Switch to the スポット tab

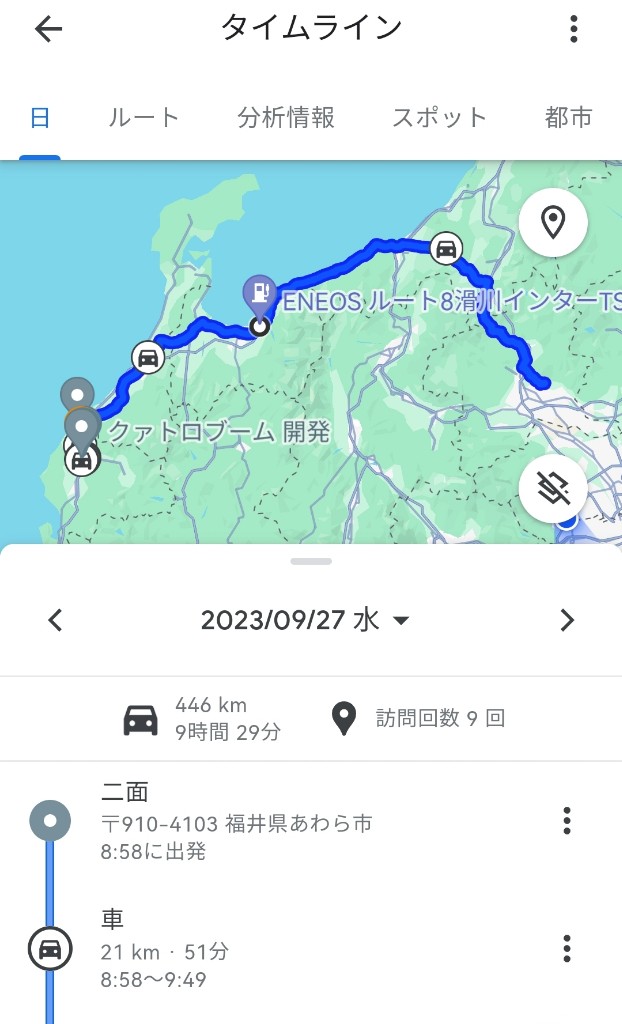pos(439,118)
